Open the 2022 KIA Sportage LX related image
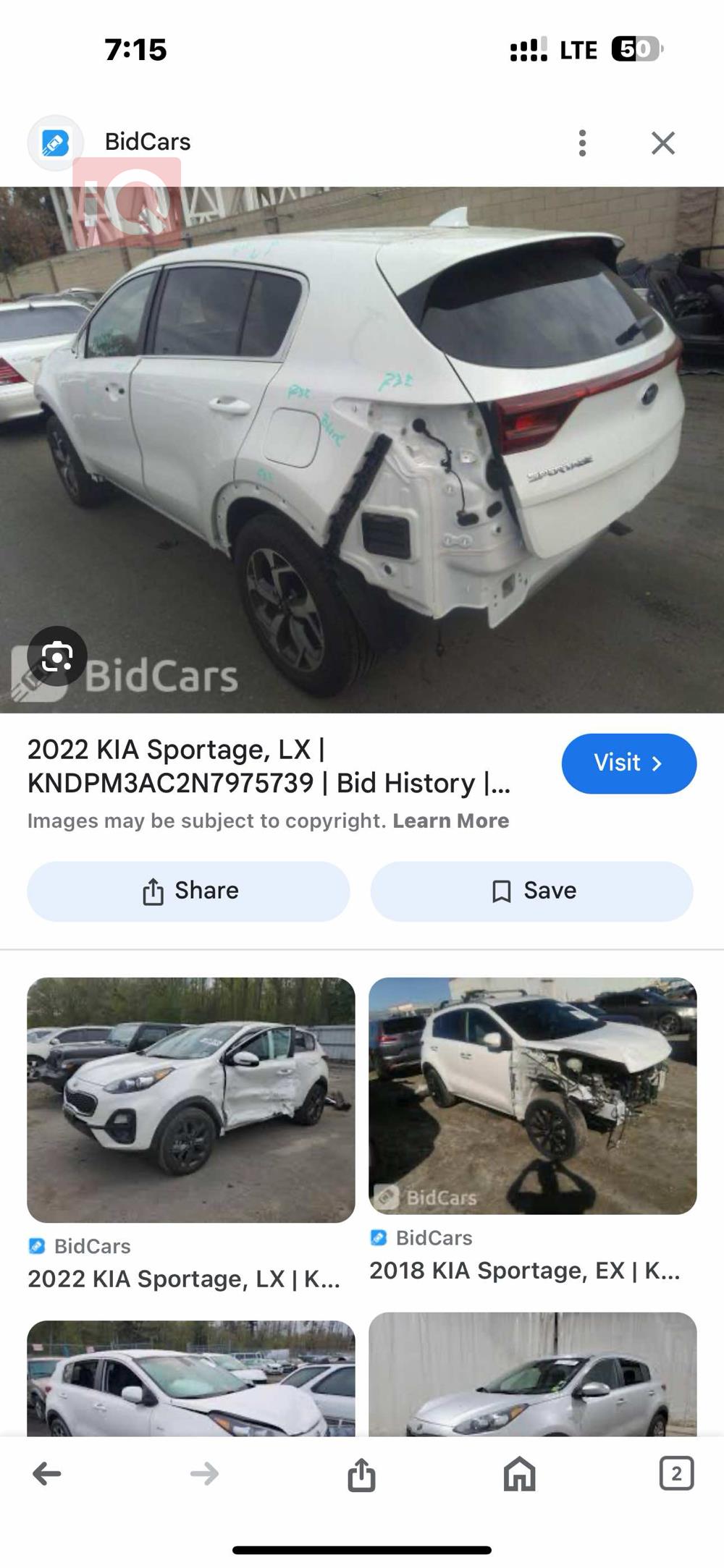The image size is (724, 1568). tap(191, 1100)
